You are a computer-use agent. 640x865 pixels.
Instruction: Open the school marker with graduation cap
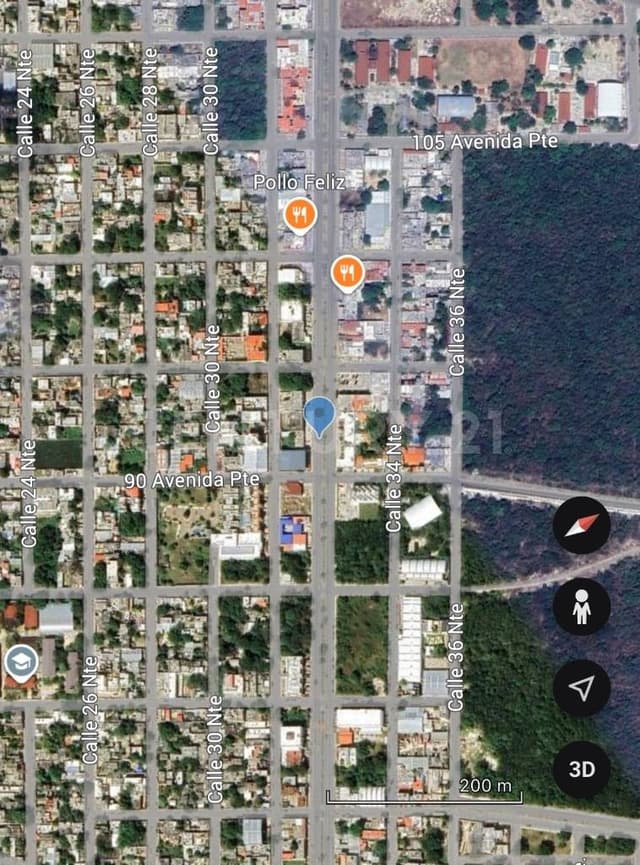(20, 661)
